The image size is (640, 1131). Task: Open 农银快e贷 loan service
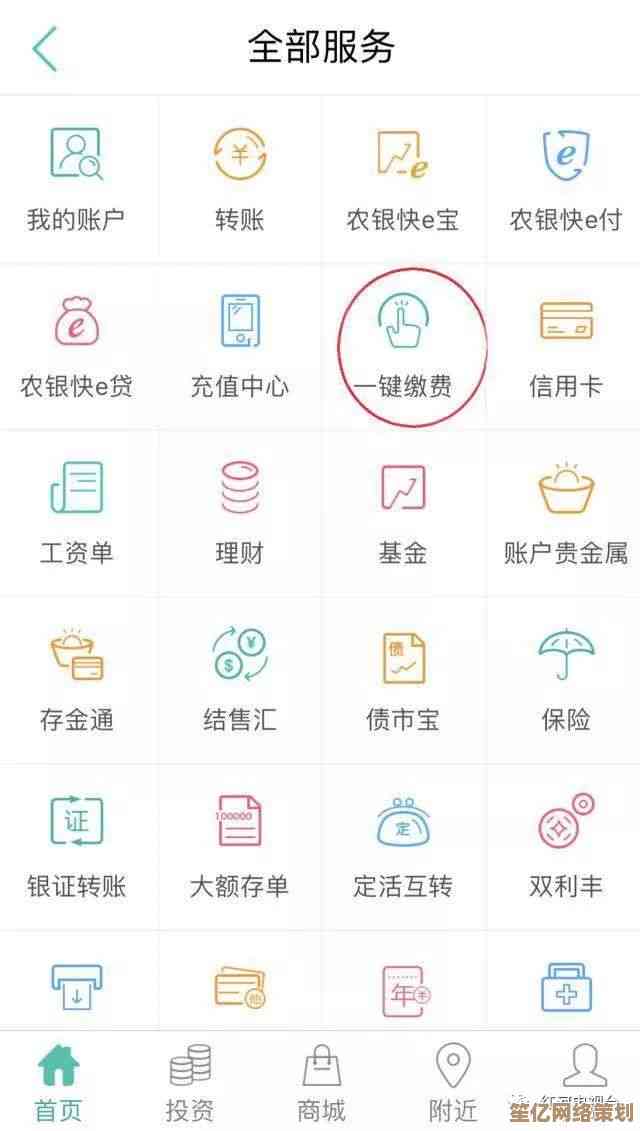coord(77,345)
